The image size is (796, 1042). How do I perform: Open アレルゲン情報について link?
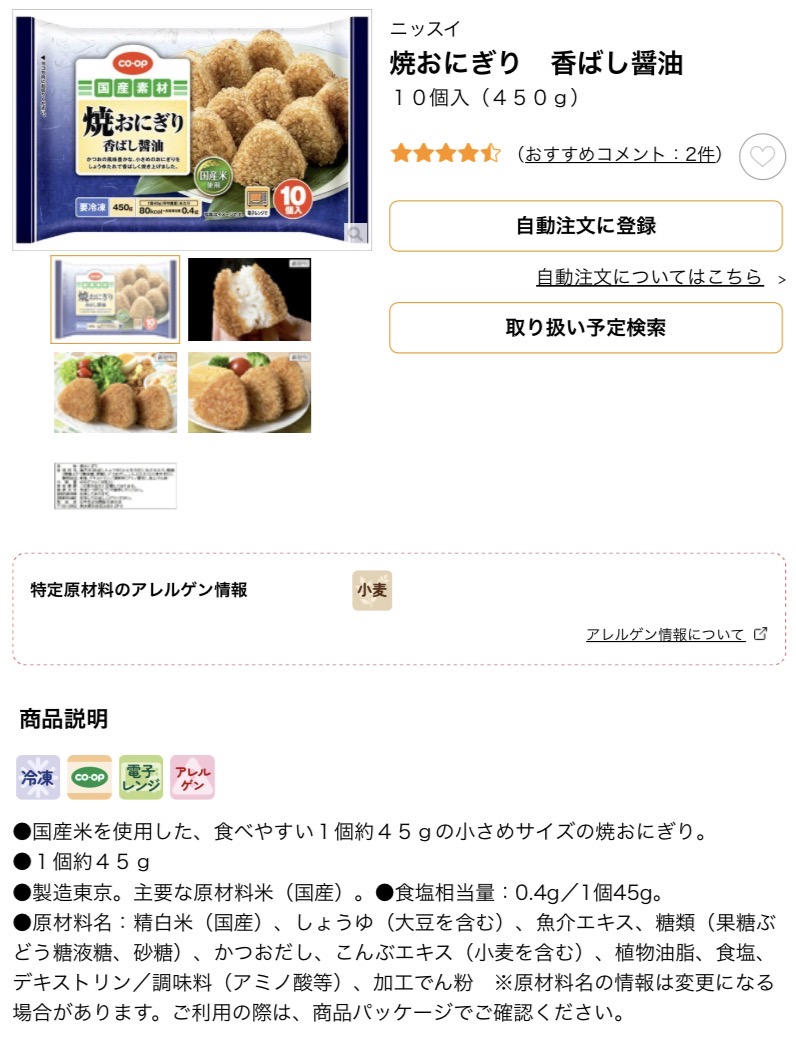tap(666, 635)
